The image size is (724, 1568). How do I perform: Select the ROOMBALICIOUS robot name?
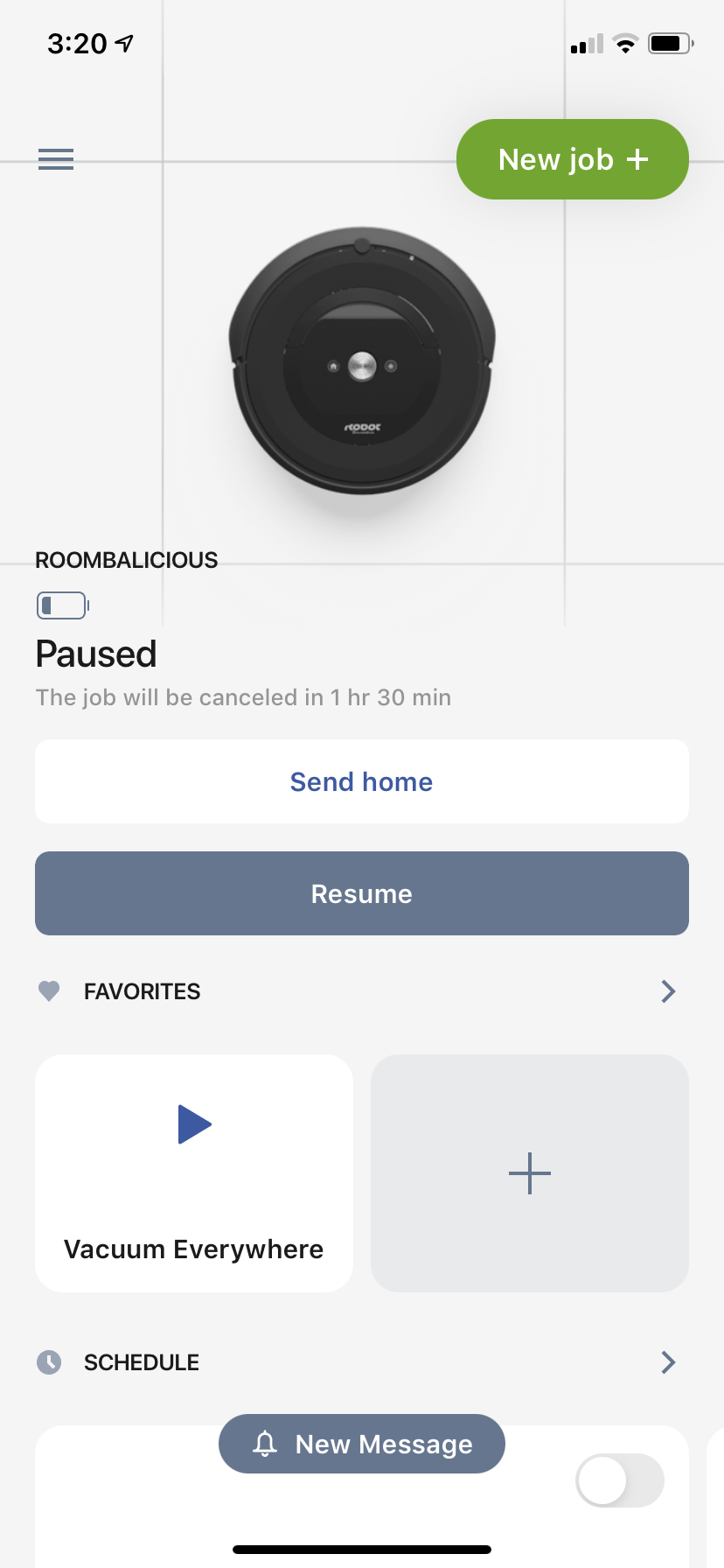(126, 560)
